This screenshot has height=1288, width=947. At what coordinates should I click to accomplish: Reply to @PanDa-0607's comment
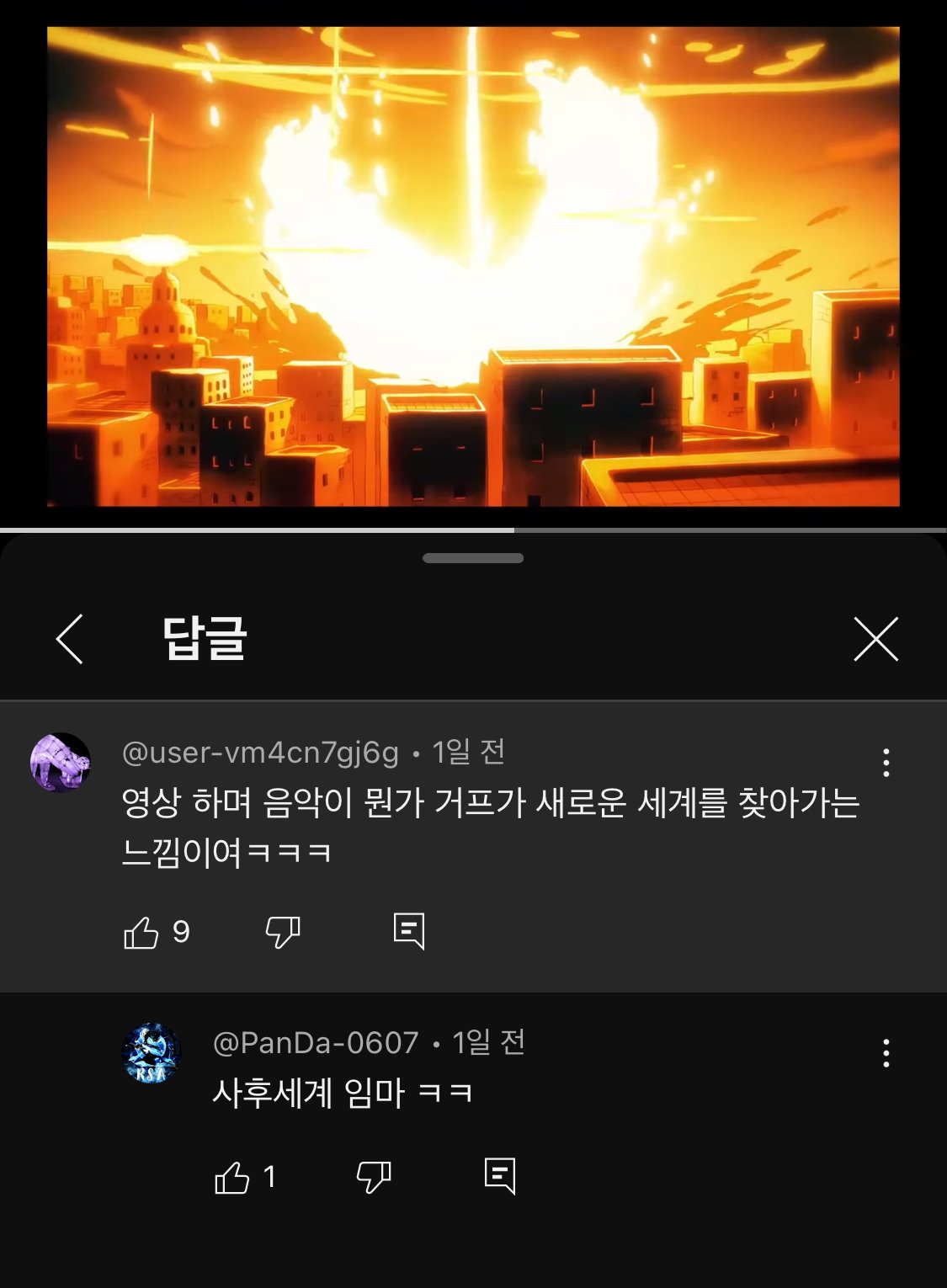click(500, 1176)
